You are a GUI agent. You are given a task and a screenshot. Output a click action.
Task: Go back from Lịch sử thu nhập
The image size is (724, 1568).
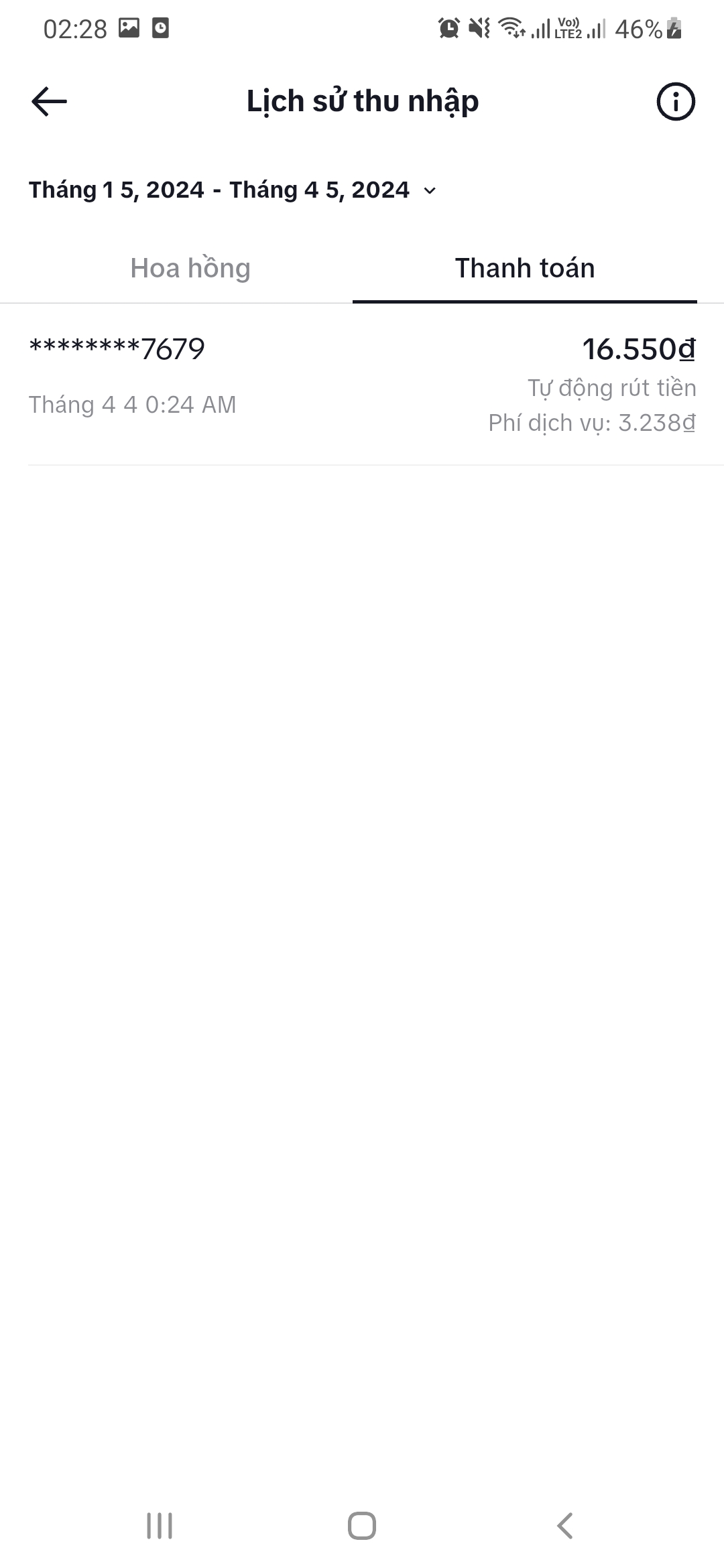click(x=49, y=102)
